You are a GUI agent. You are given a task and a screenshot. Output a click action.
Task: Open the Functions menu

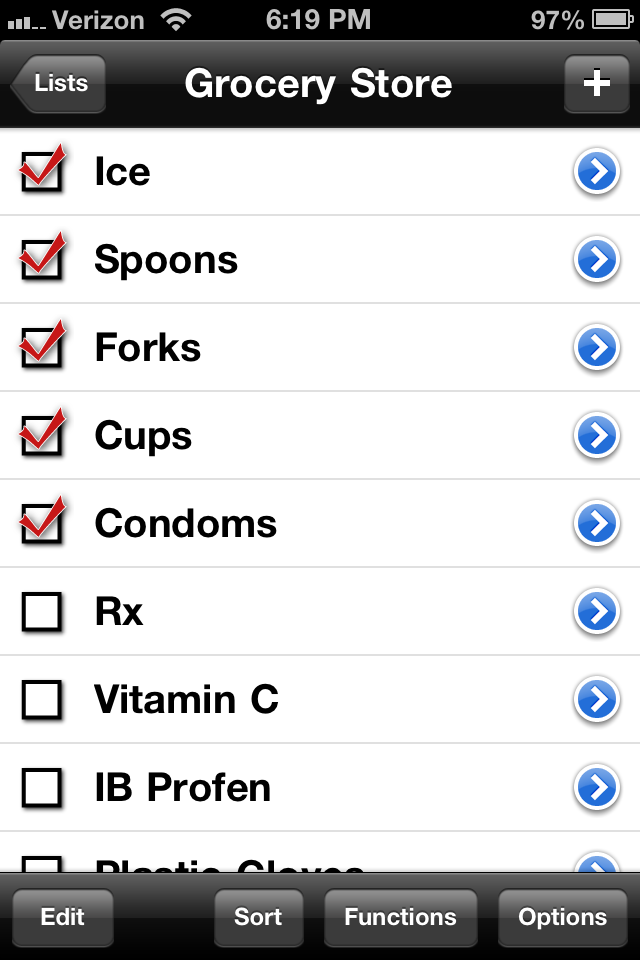click(400, 917)
